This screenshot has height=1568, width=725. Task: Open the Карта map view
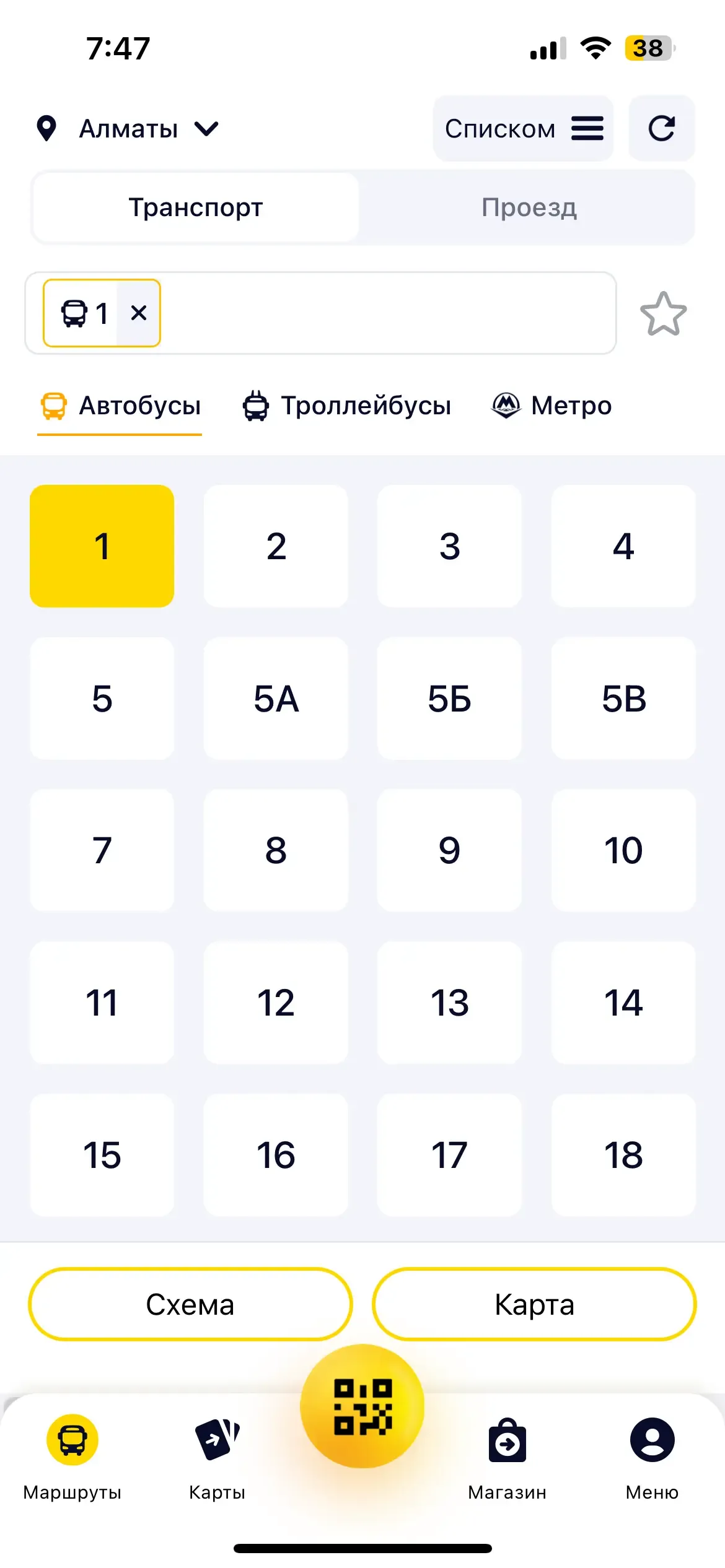pyautogui.click(x=534, y=1305)
